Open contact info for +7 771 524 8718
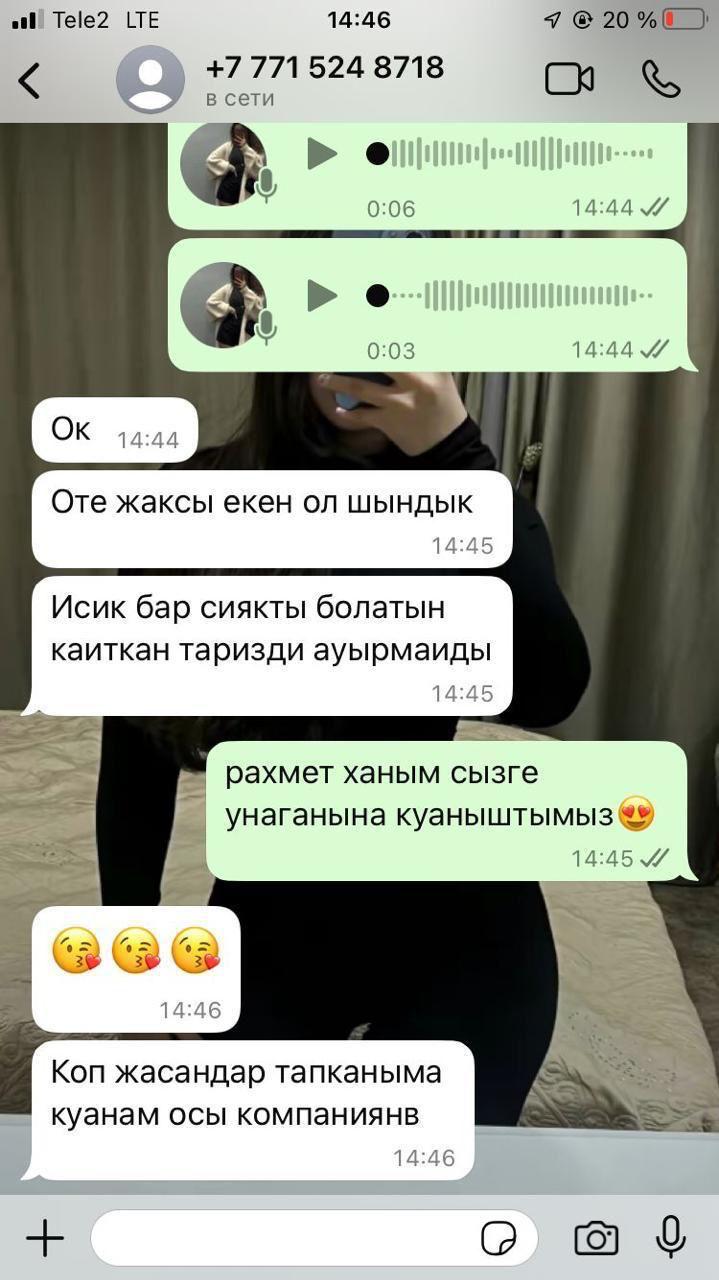This screenshot has width=719, height=1280. (x=323, y=80)
